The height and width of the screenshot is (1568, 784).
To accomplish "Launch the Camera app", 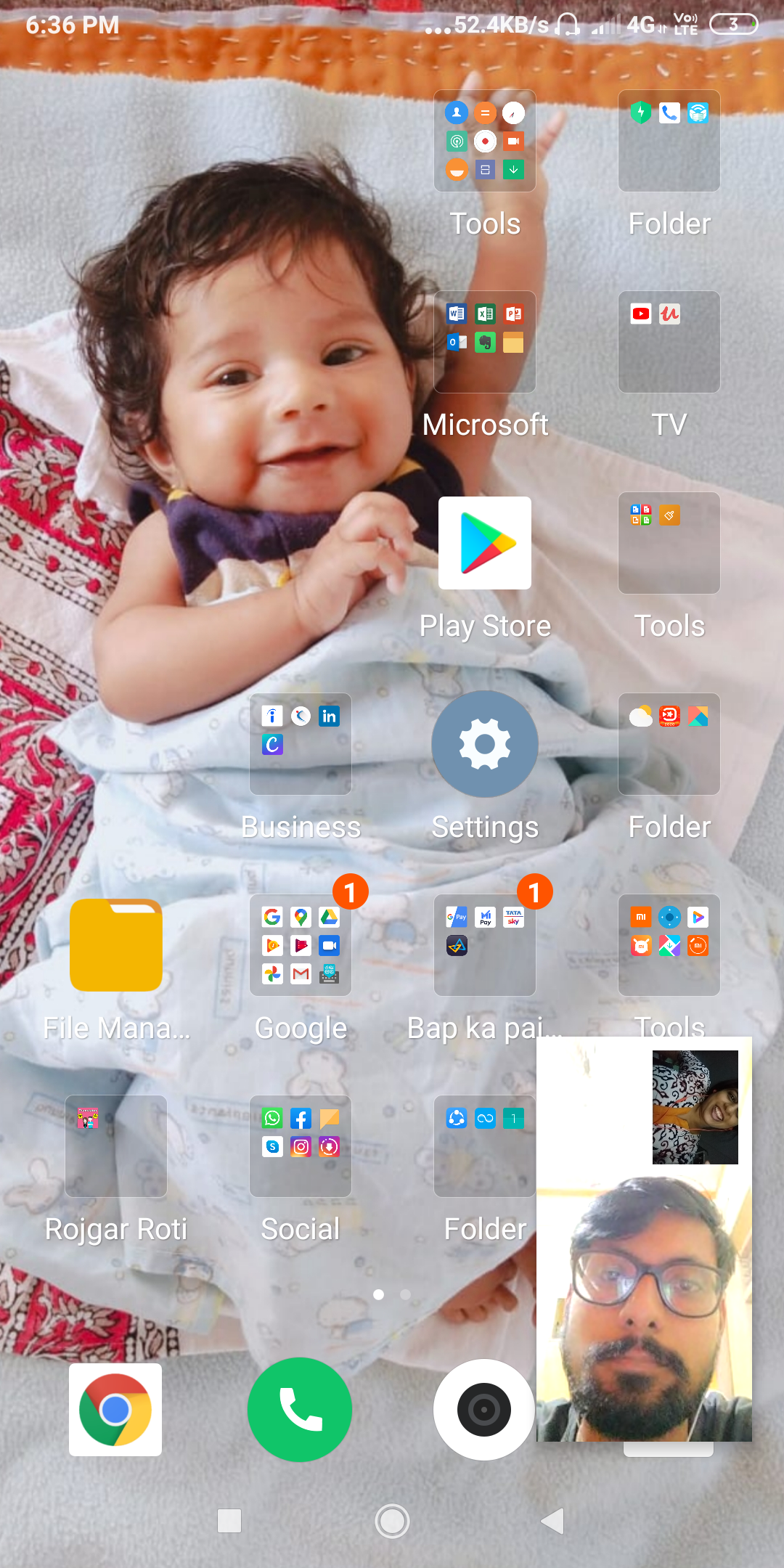I will 484,1410.
